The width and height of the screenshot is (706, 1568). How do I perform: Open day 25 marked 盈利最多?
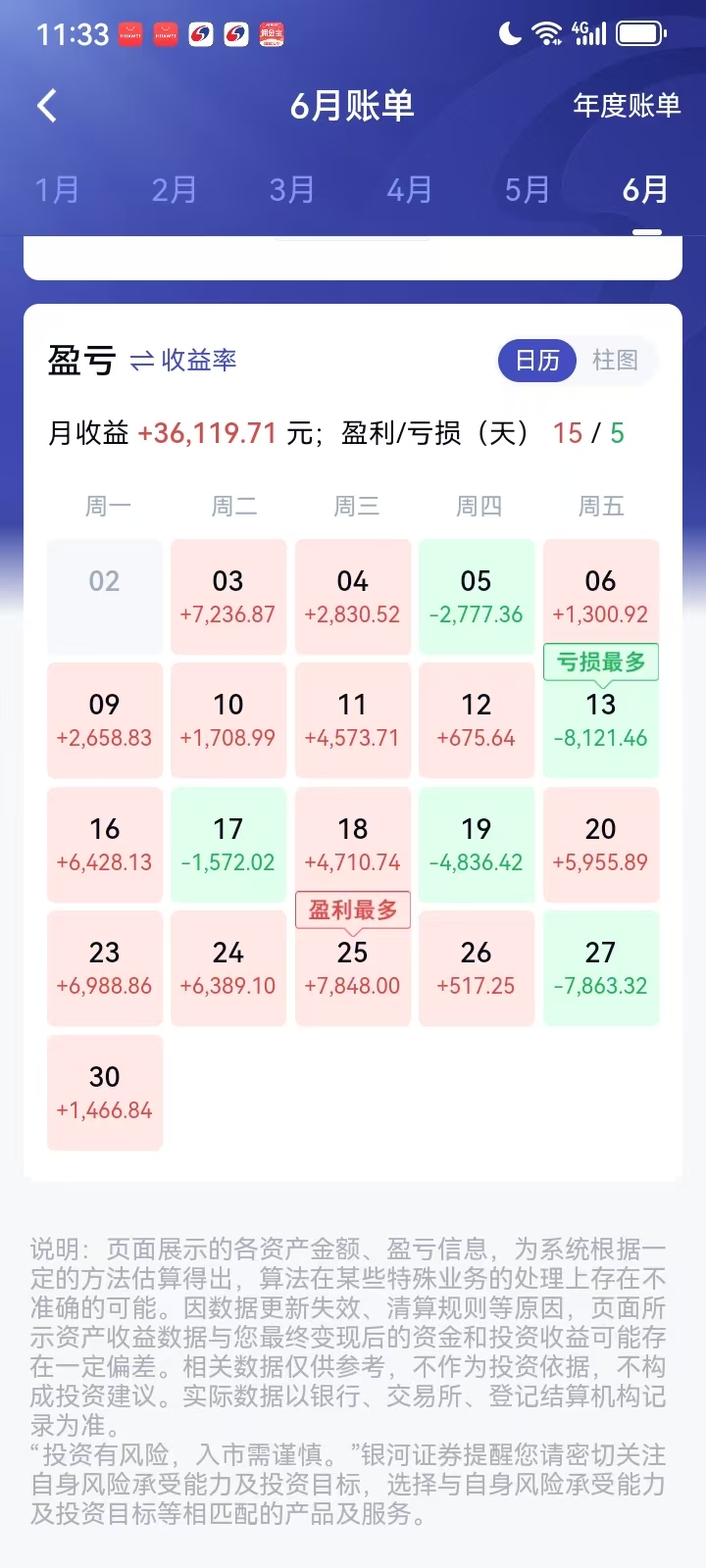pyautogui.click(x=352, y=968)
